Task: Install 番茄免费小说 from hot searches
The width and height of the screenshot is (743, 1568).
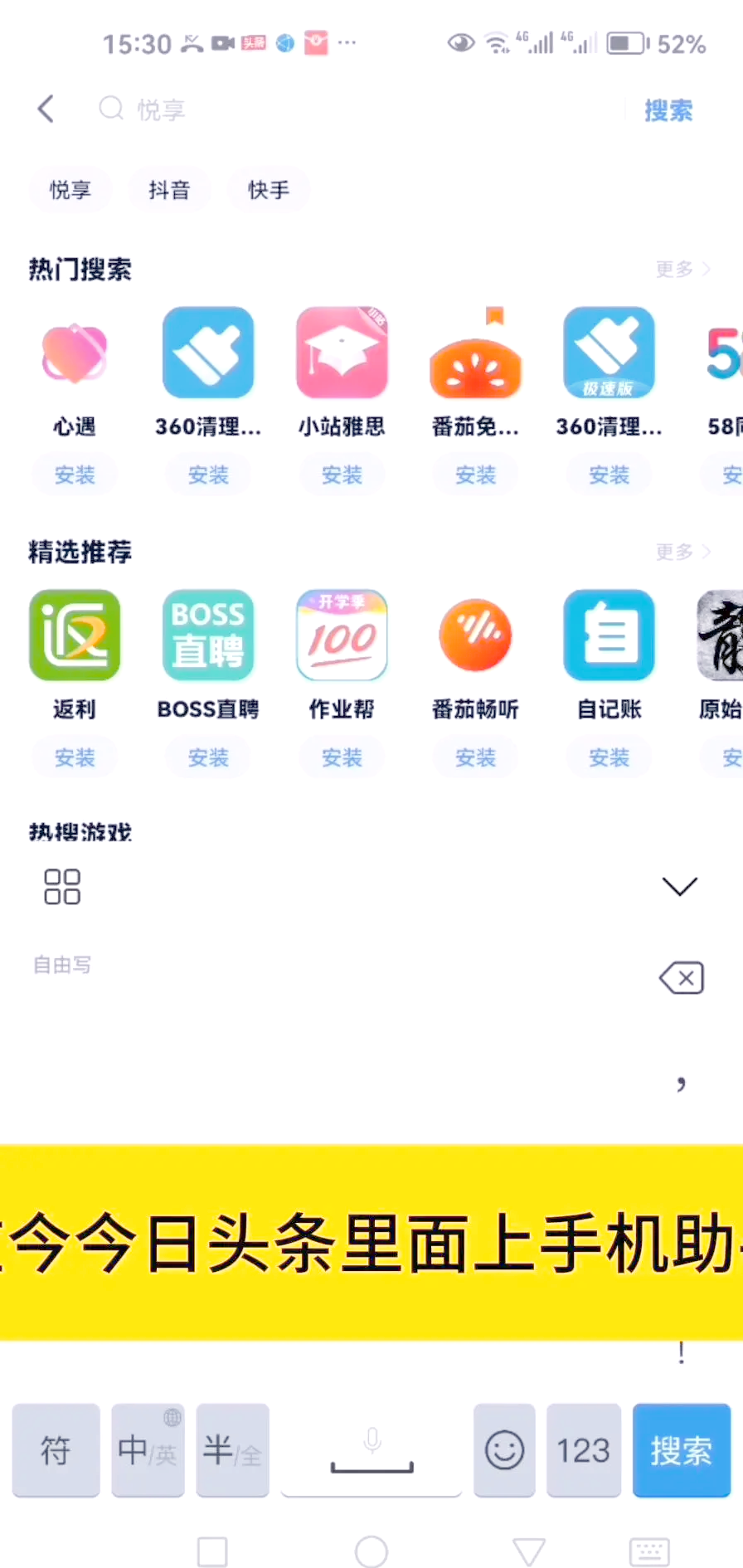Action: (x=475, y=475)
